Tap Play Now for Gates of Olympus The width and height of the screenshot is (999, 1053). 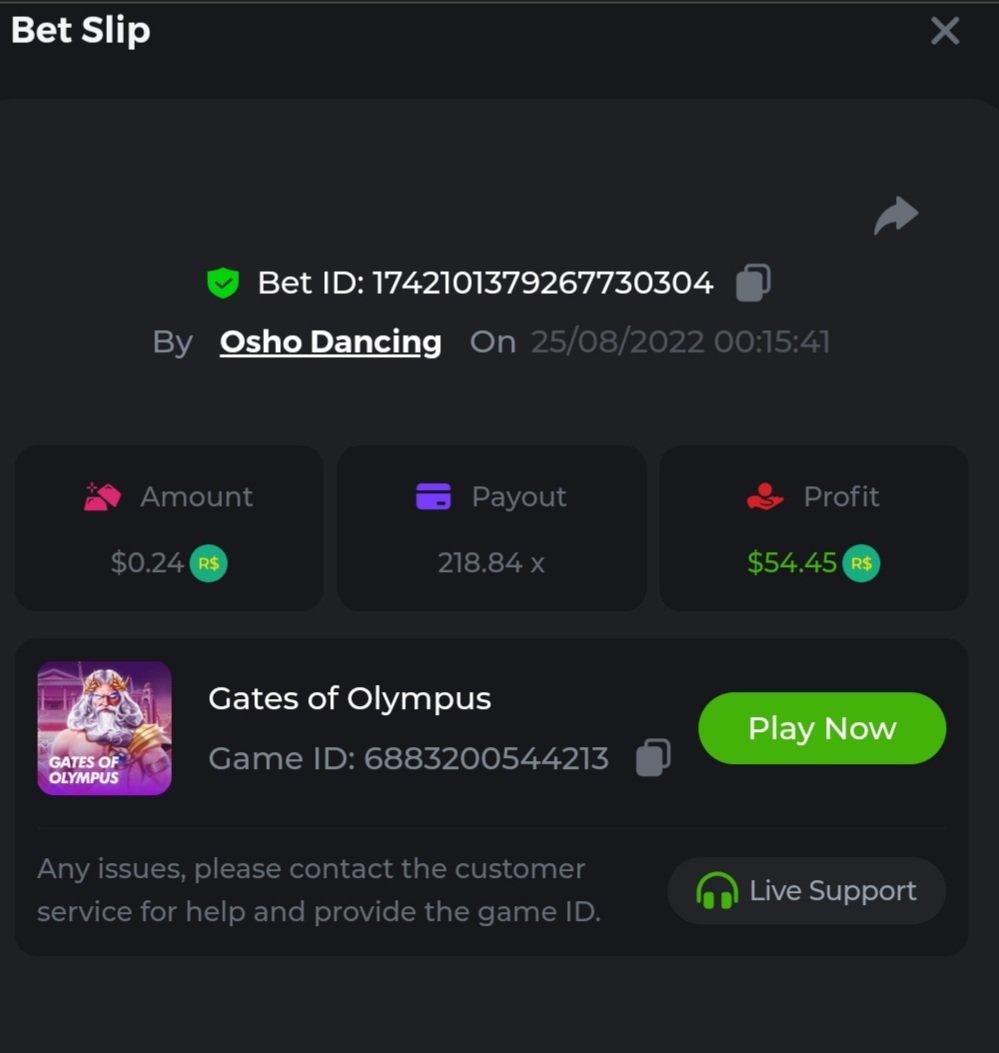(x=821, y=728)
